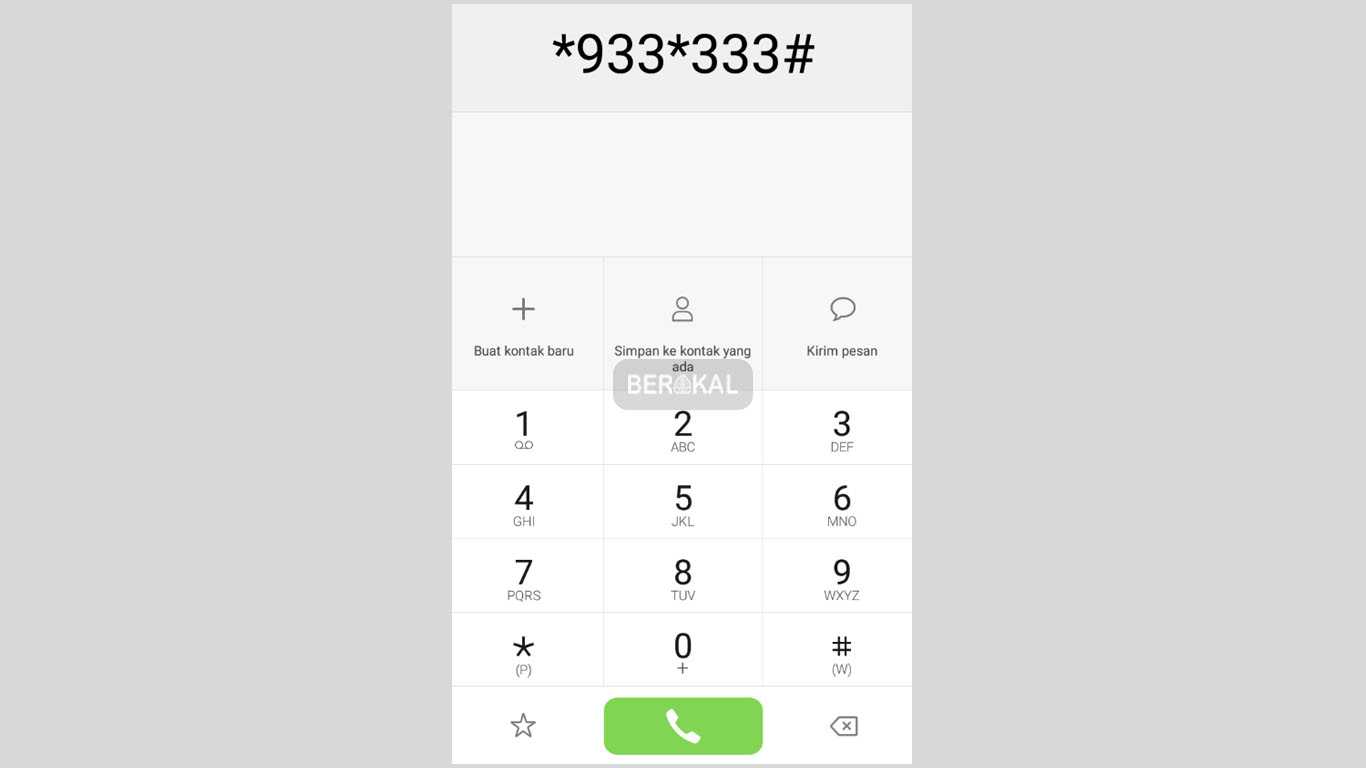Tap the asterisk key
The image size is (1366, 768).
524,651
